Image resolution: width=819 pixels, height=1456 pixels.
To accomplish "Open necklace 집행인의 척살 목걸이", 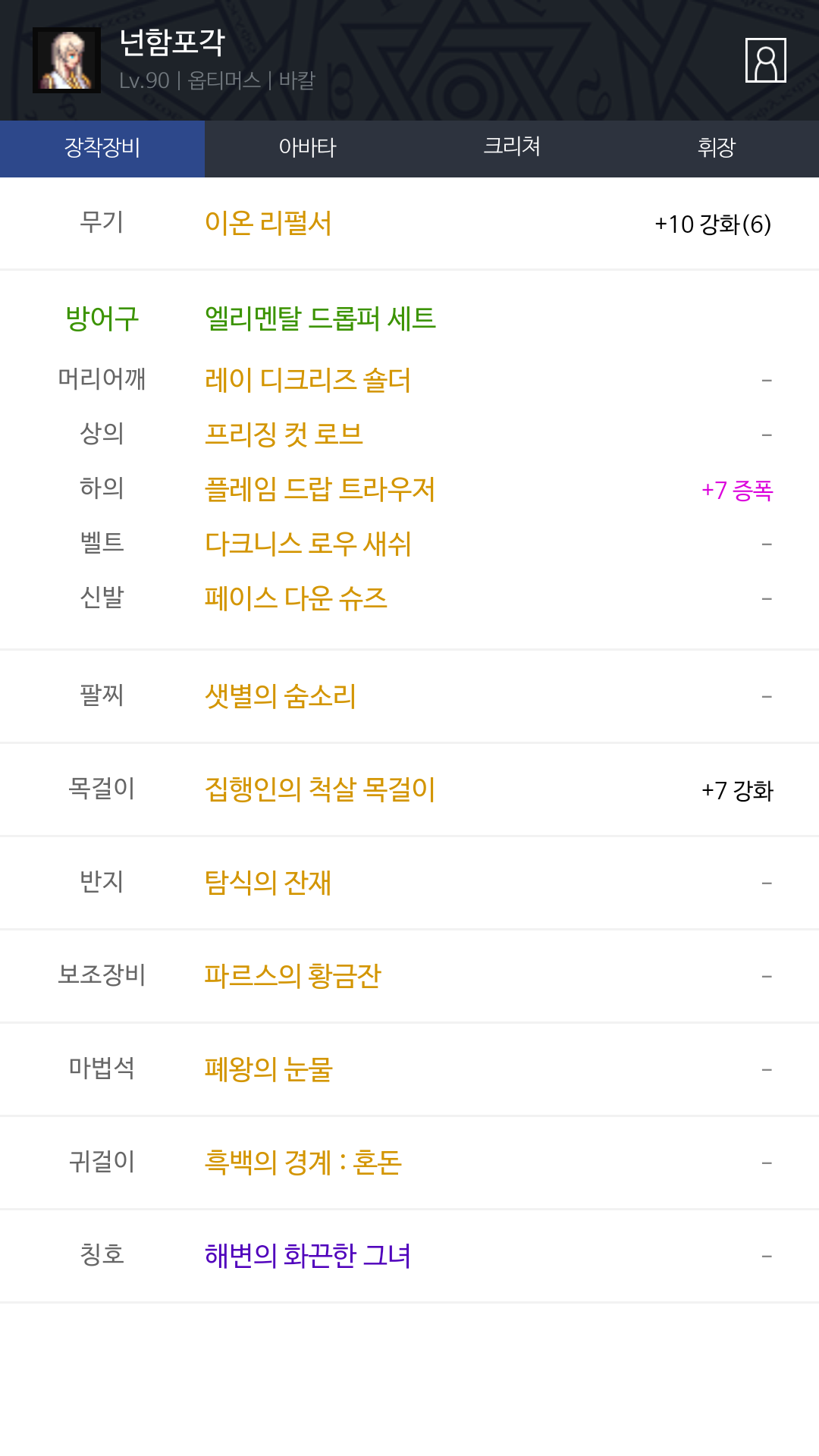I will [320, 789].
